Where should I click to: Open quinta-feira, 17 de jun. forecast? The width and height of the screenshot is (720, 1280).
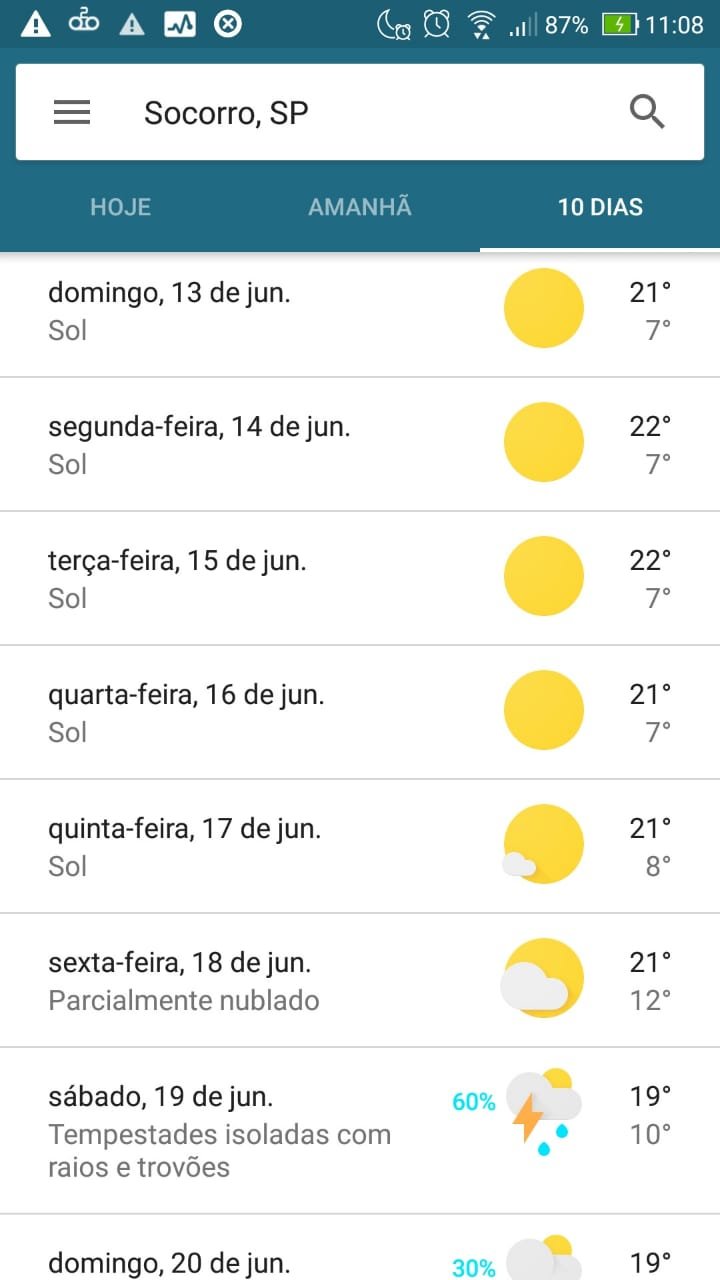360,846
